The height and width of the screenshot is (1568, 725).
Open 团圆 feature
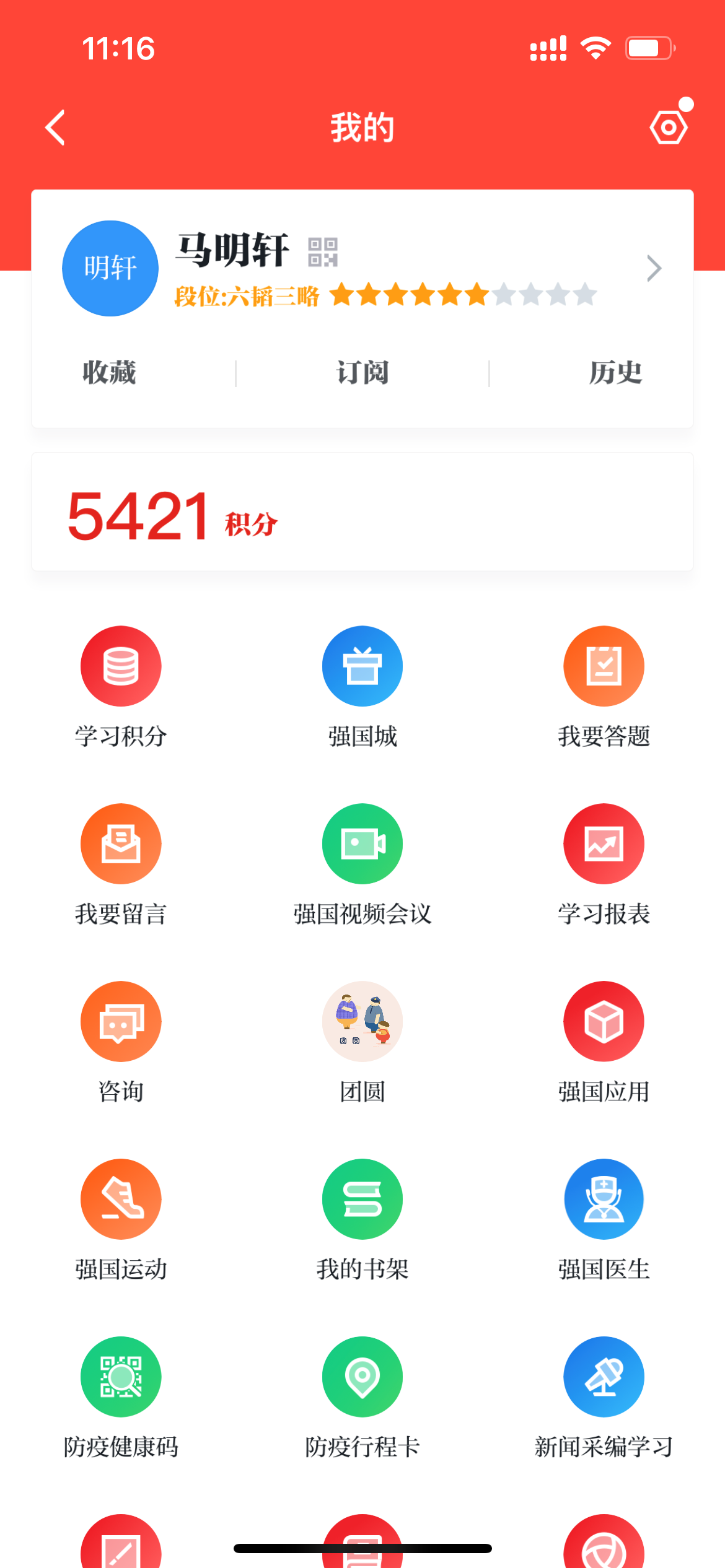point(362,1022)
